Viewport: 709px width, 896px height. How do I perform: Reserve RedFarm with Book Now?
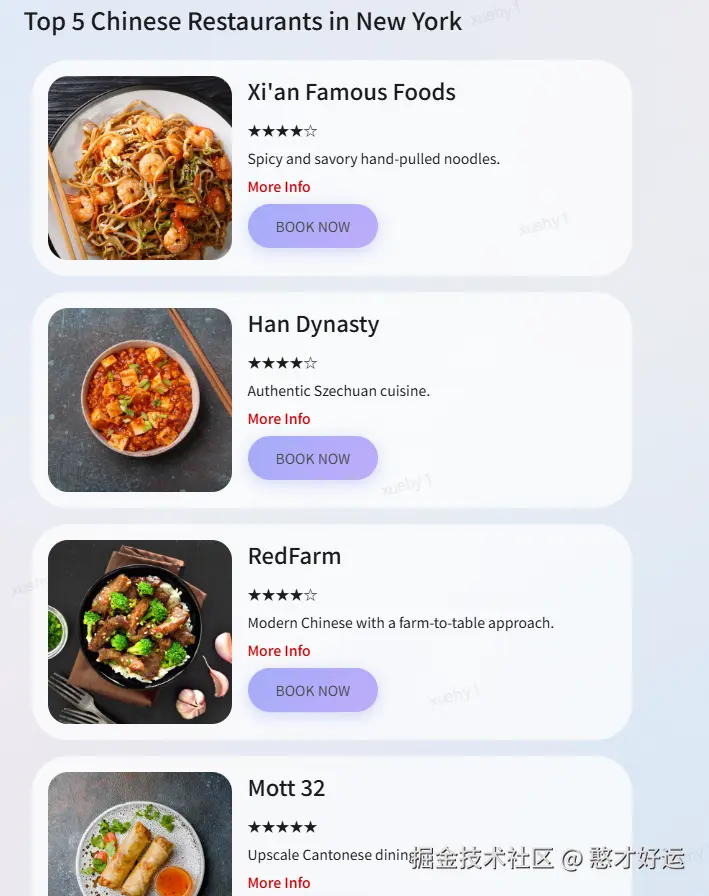click(312, 690)
